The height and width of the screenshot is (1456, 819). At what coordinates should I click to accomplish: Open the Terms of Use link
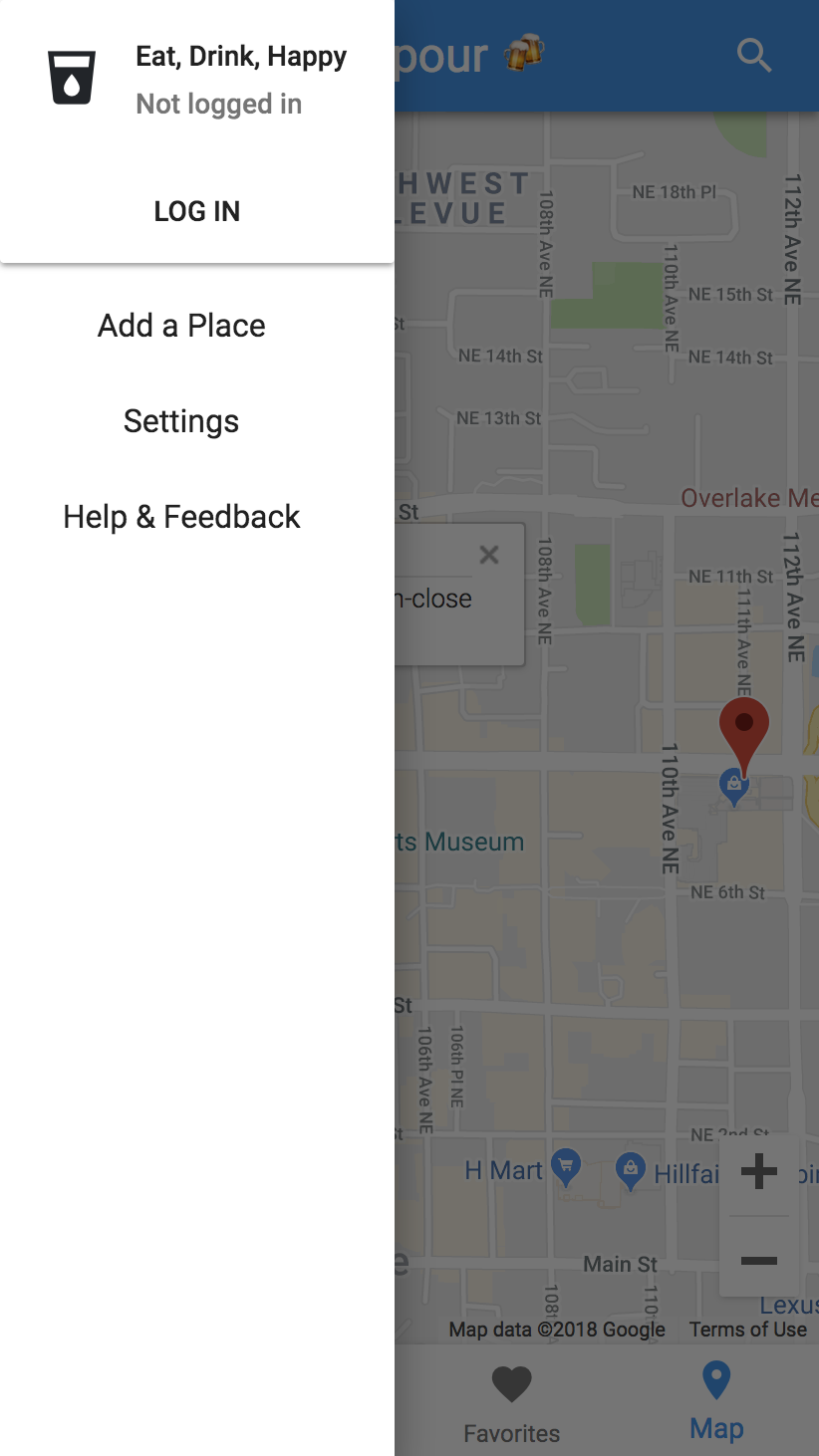747,1330
